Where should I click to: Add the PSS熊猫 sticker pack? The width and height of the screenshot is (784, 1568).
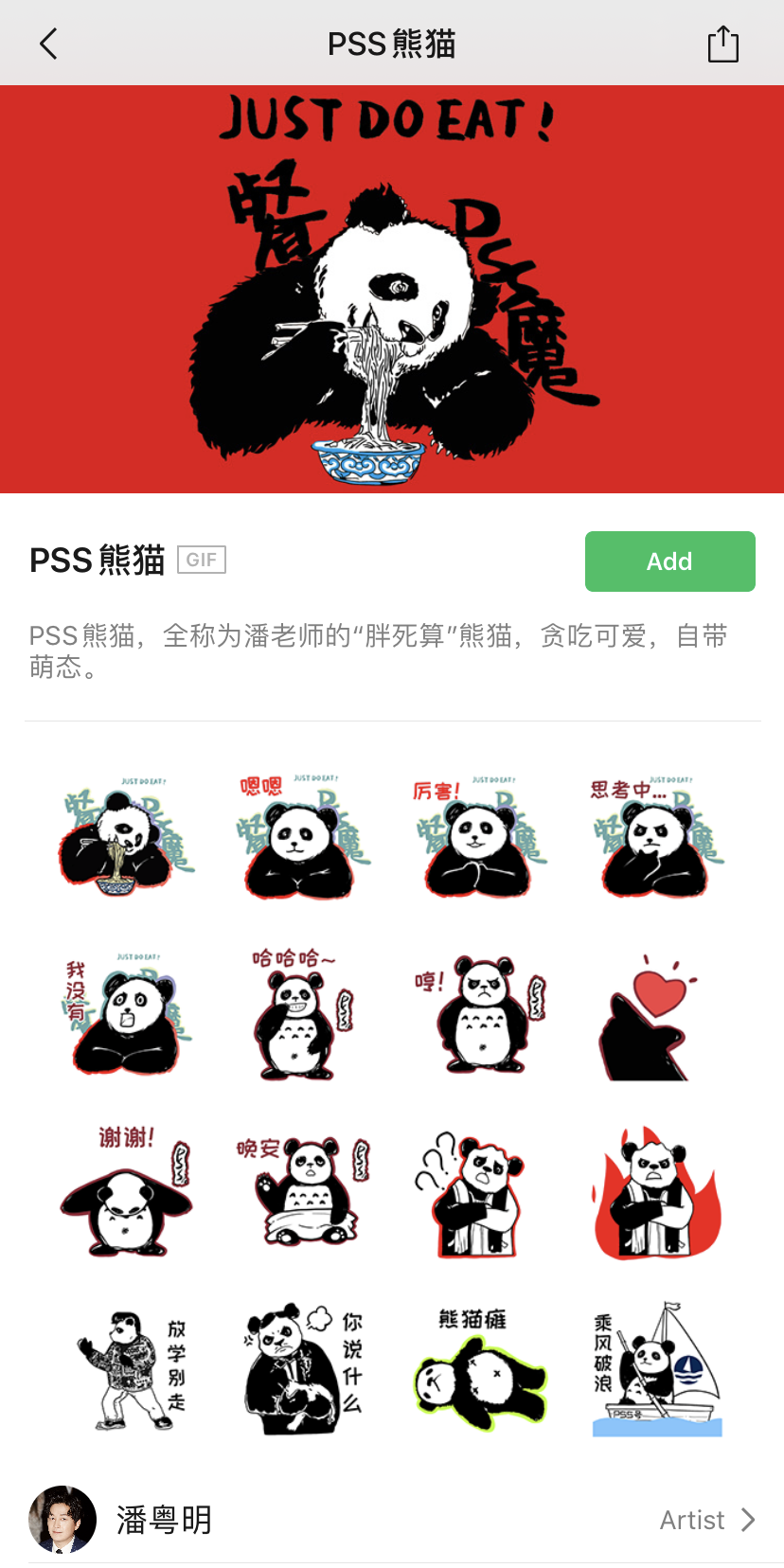coord(669,561)
